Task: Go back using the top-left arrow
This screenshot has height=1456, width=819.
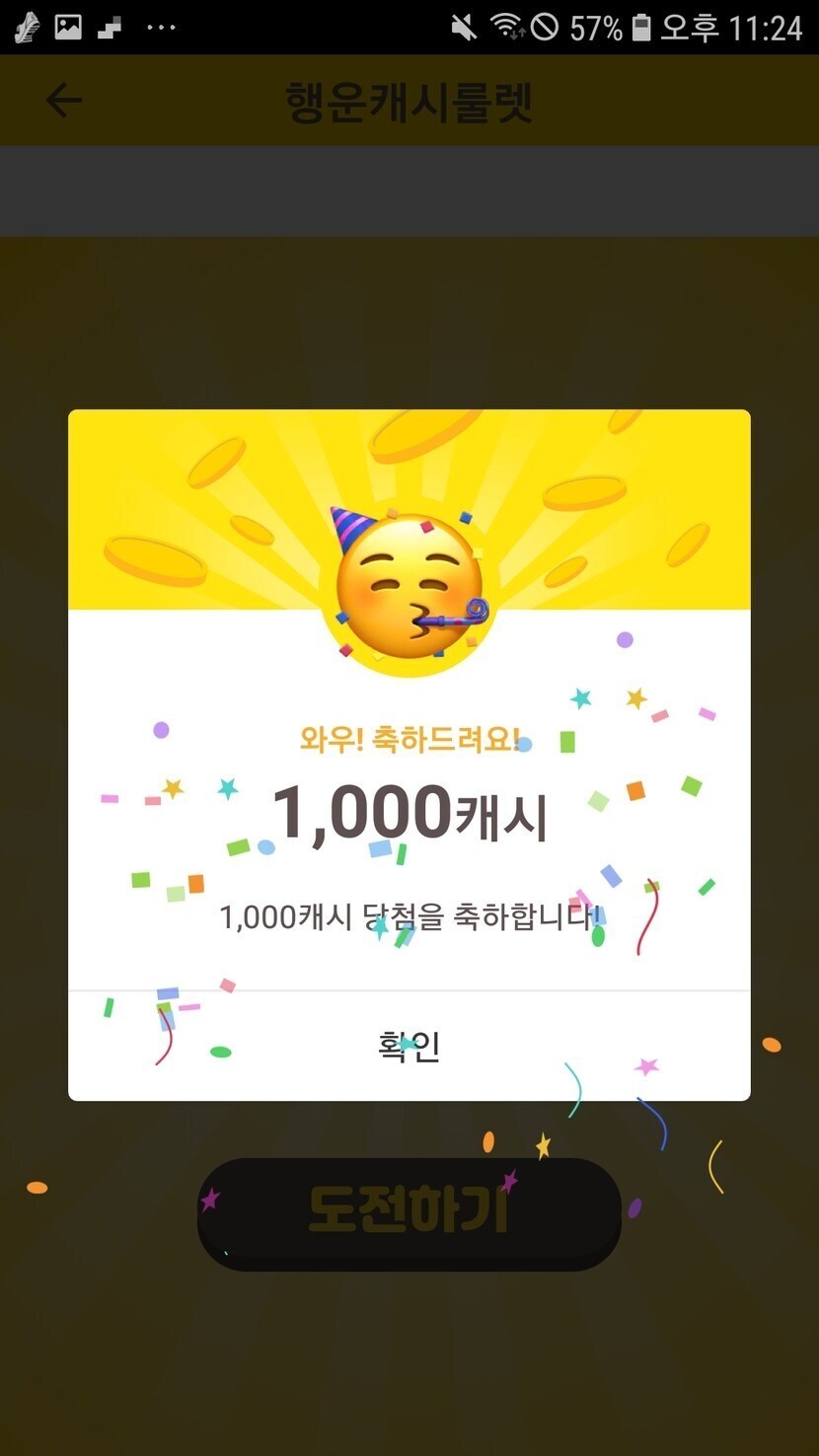Action: point(64,100)
